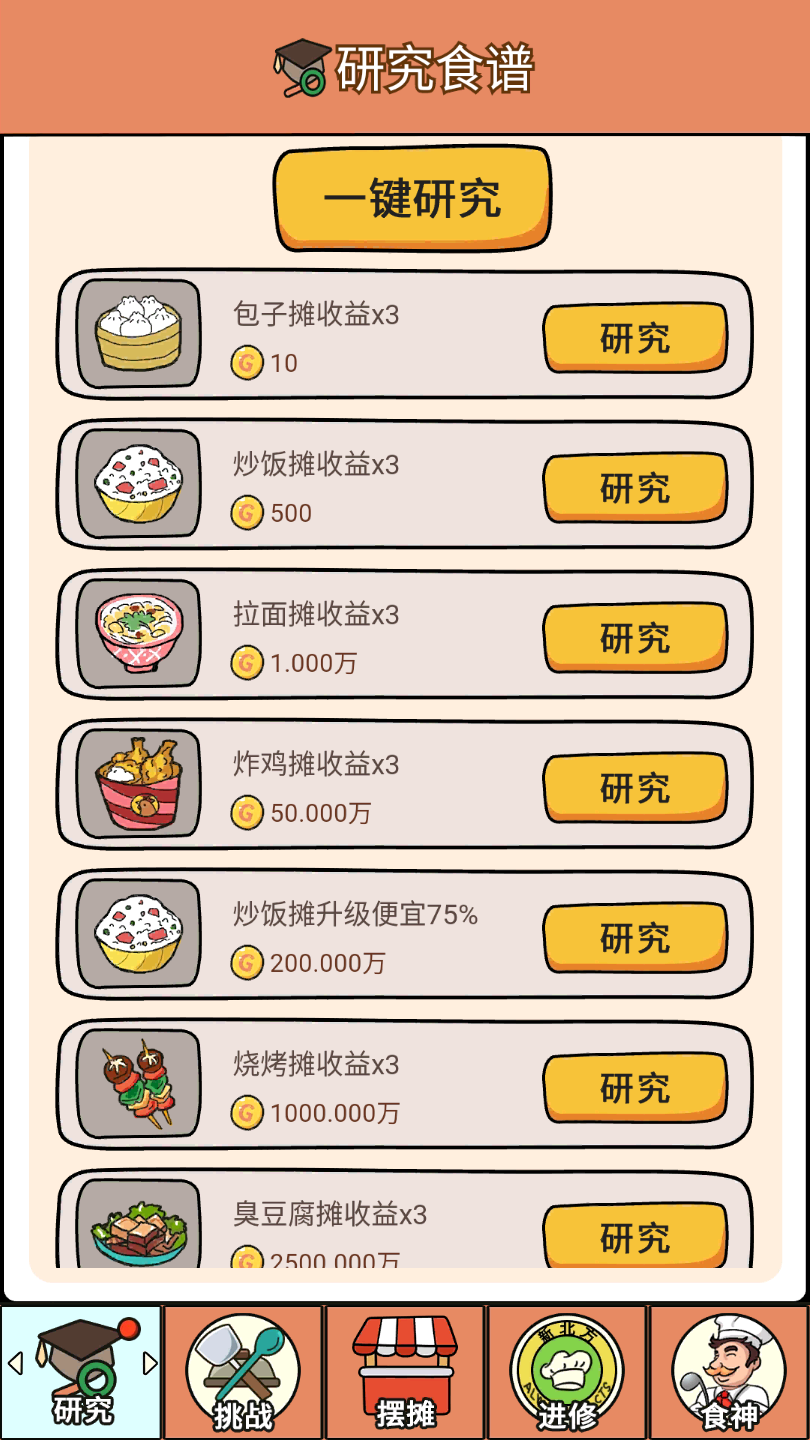The height and width of the screenshot is (1440, 810).
Task: Go to the 进修 tab
Action: click(x=567, y=1370)
